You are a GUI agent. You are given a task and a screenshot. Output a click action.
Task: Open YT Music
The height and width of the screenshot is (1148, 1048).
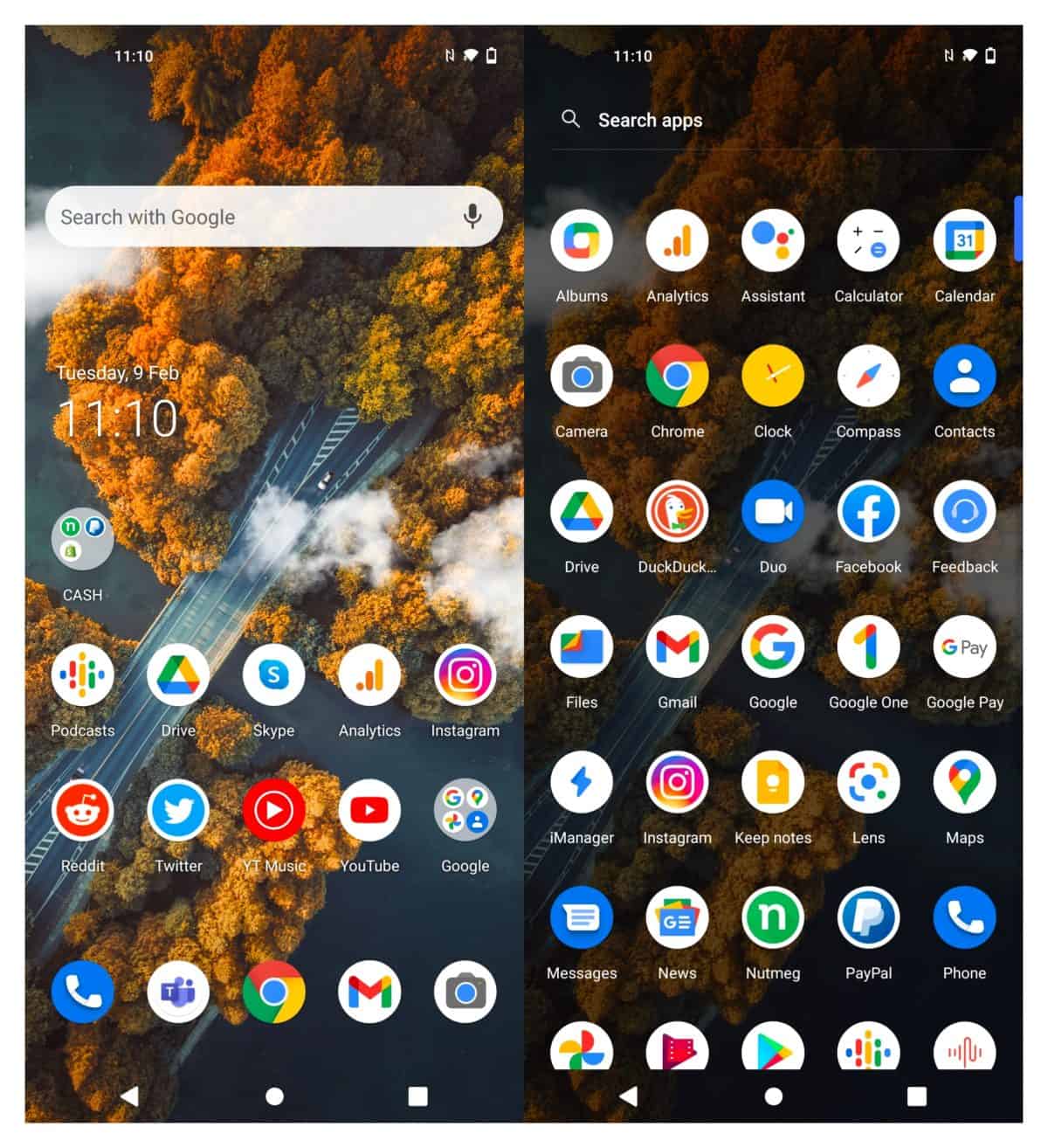(x=273, y=810)
